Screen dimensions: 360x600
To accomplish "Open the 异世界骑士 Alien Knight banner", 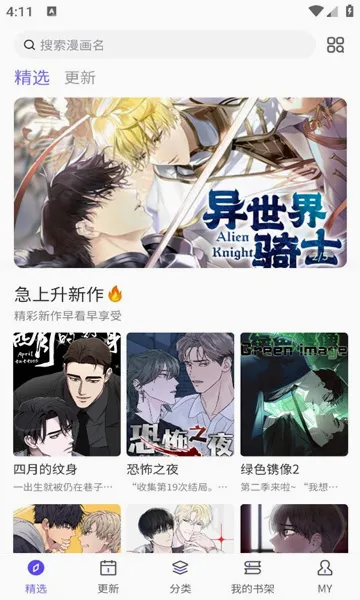I will coord(180,183).
